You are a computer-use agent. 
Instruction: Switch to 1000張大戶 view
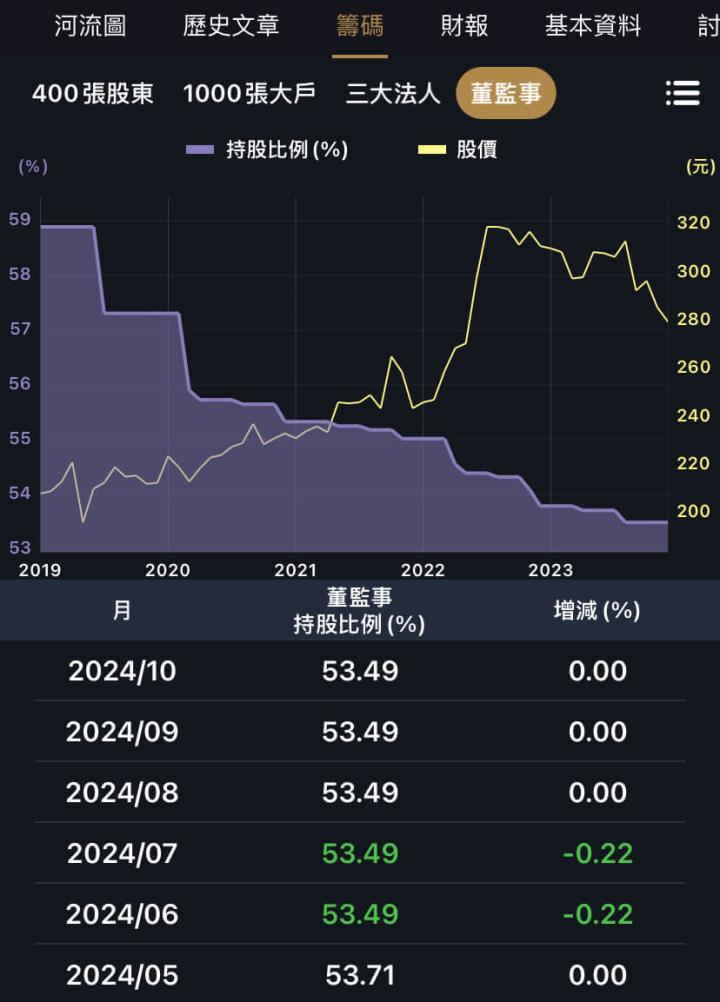click(x=249, y=94)
